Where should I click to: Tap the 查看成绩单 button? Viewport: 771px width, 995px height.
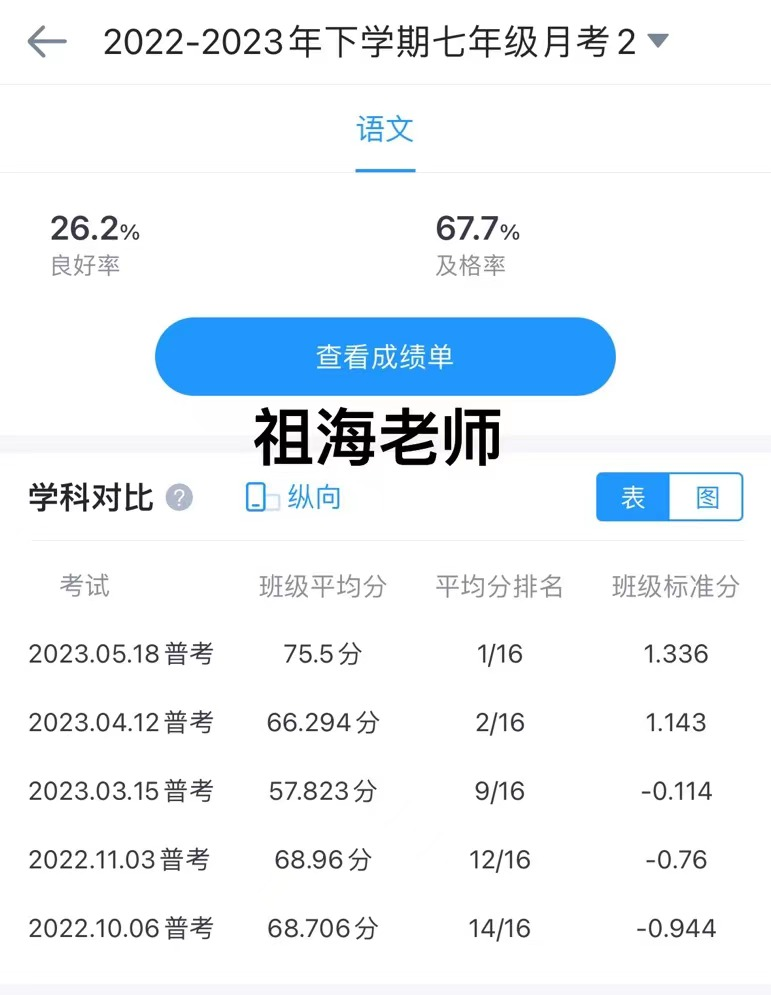(385, 357)
